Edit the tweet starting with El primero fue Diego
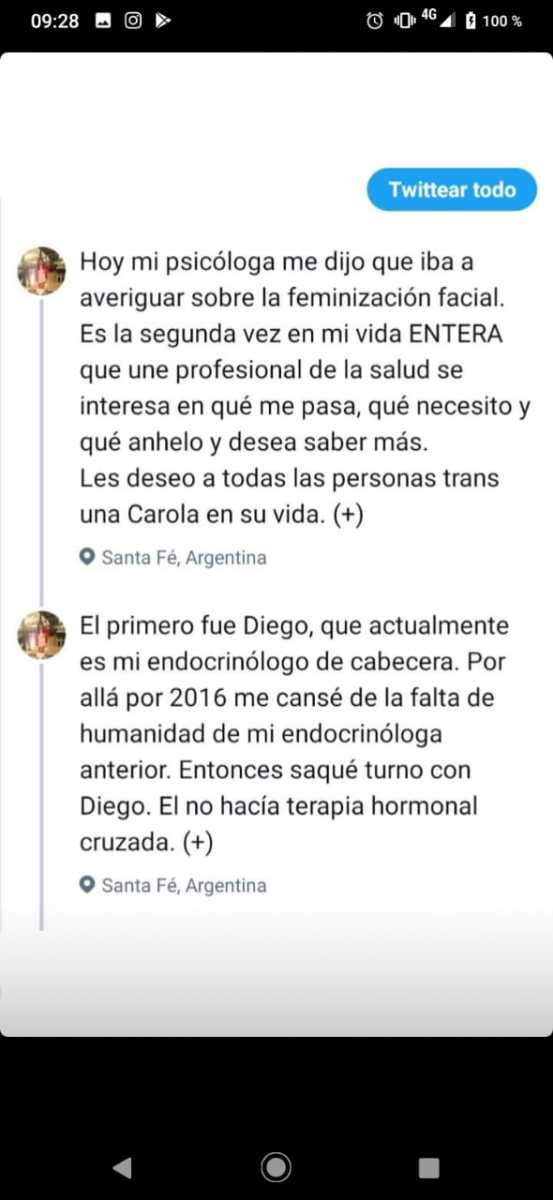Screen dimensions: 553x1200 pyautogui.click(x=296, y=734)
